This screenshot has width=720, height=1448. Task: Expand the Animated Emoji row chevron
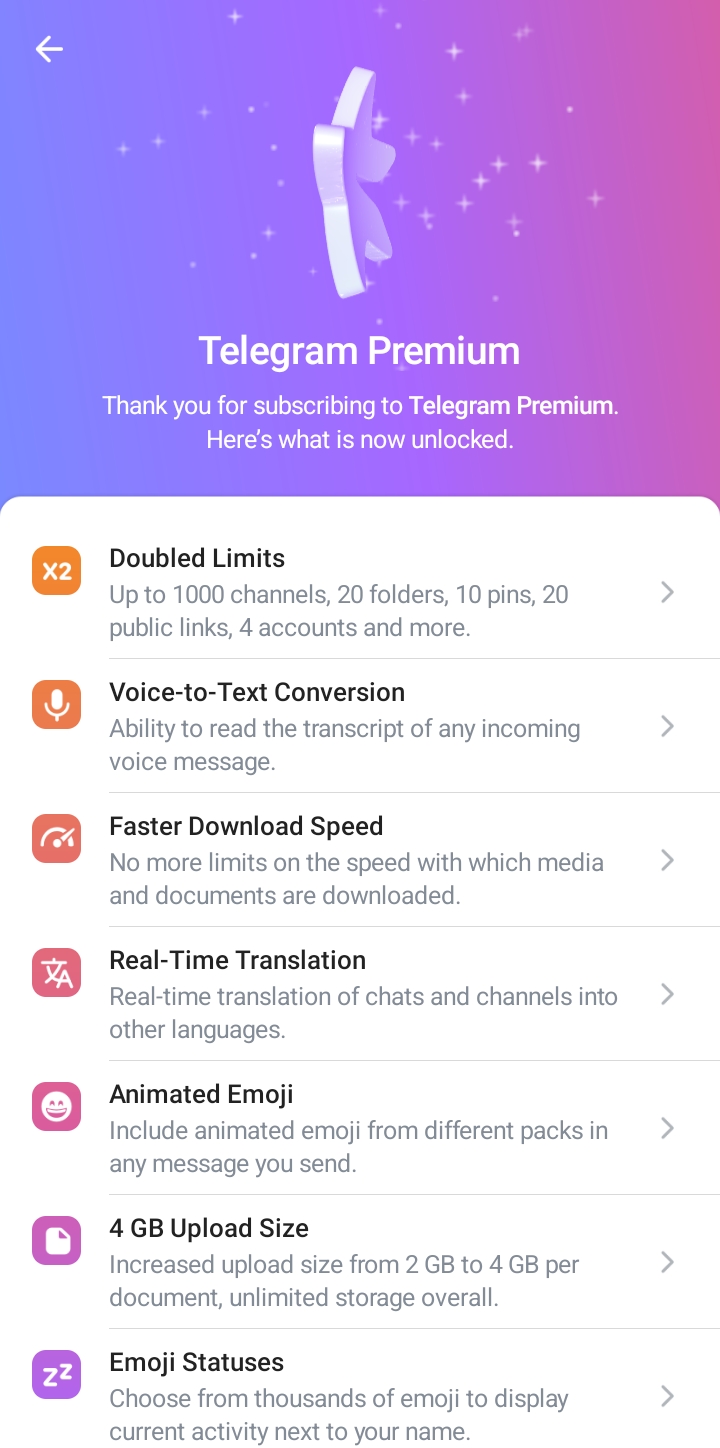[668, 1128]
